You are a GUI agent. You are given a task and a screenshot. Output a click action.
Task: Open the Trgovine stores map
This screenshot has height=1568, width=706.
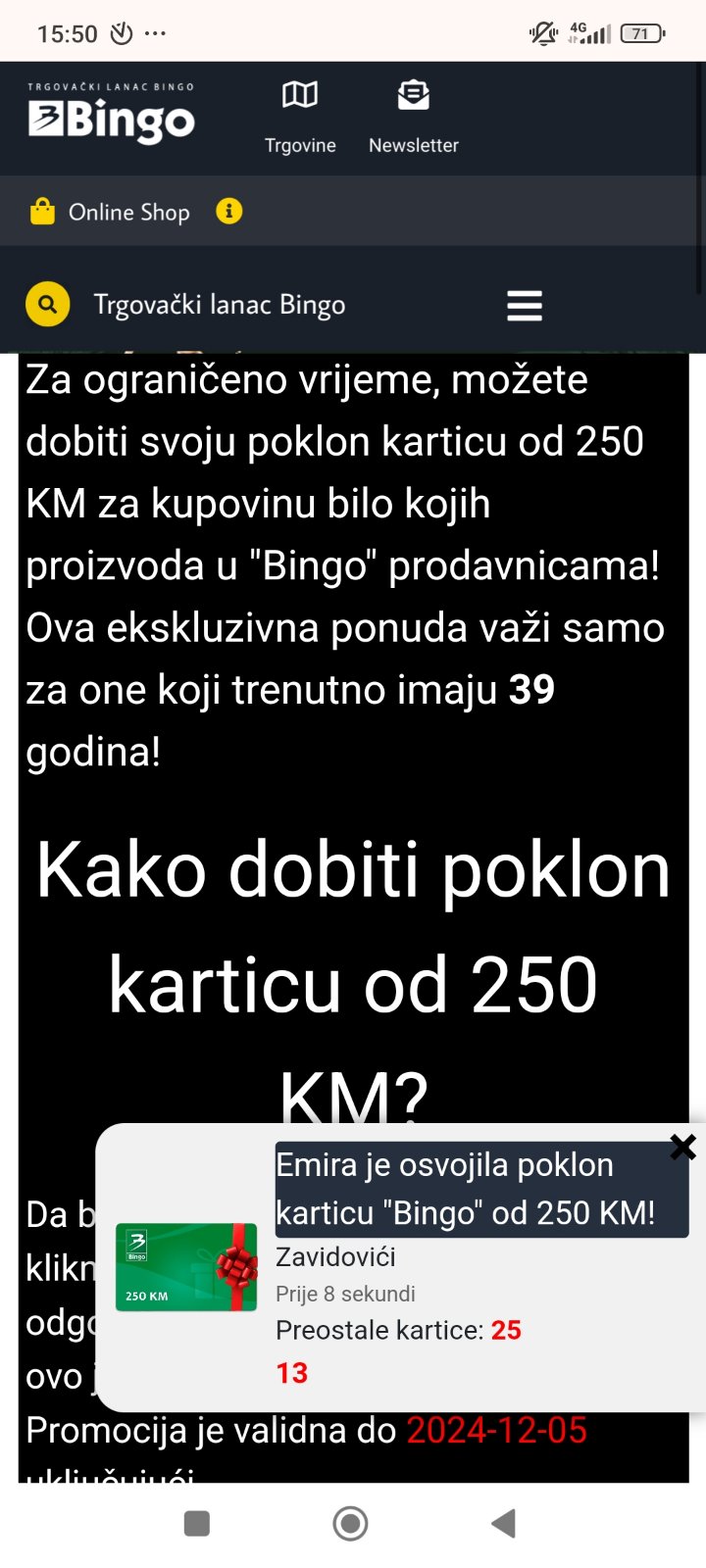[300, 118]
